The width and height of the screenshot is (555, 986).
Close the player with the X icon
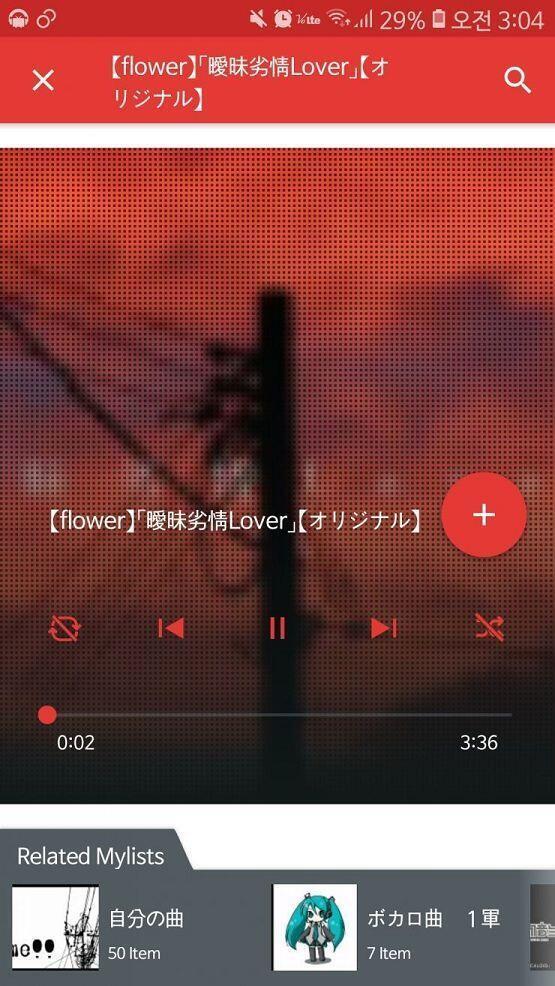(x=43, y=80)
